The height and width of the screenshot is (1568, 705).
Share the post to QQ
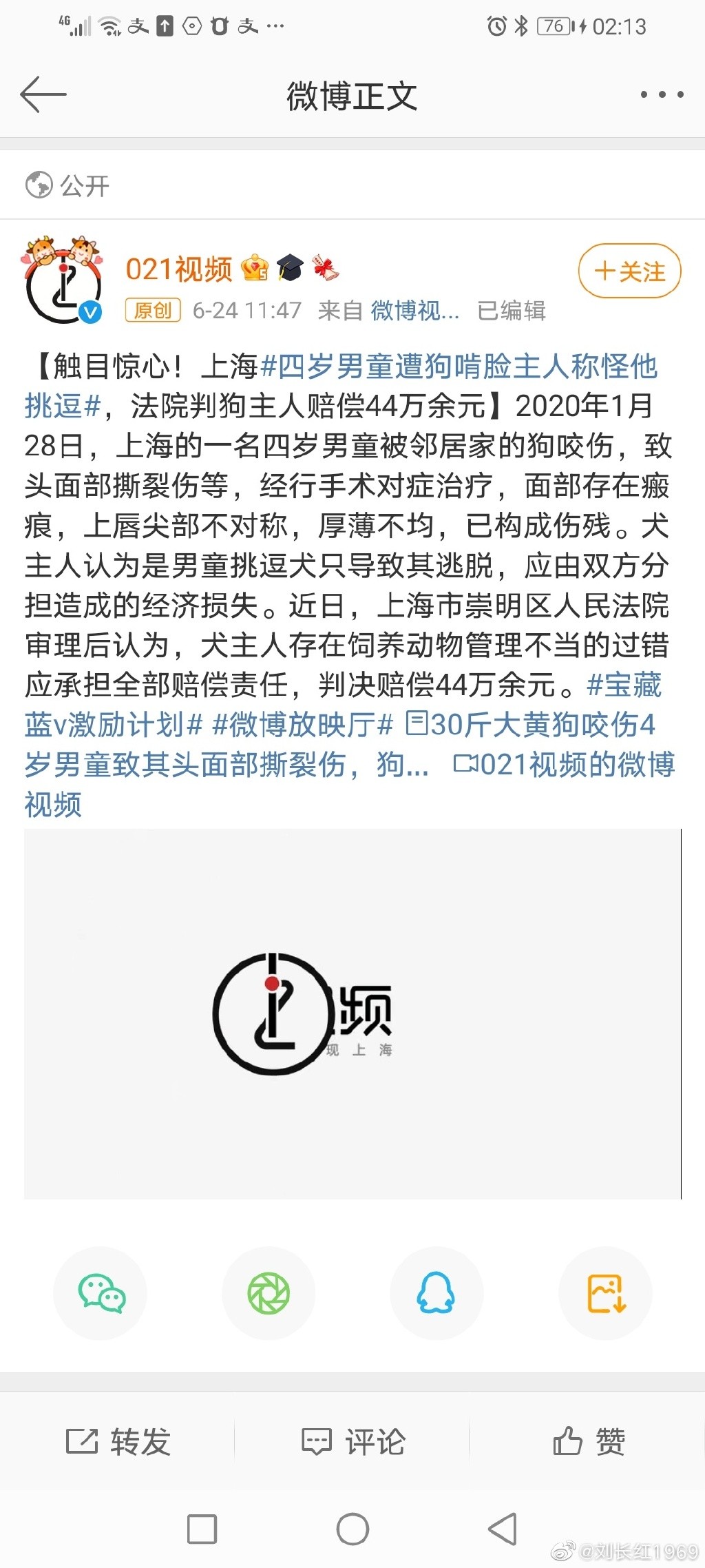(436, 1293)
